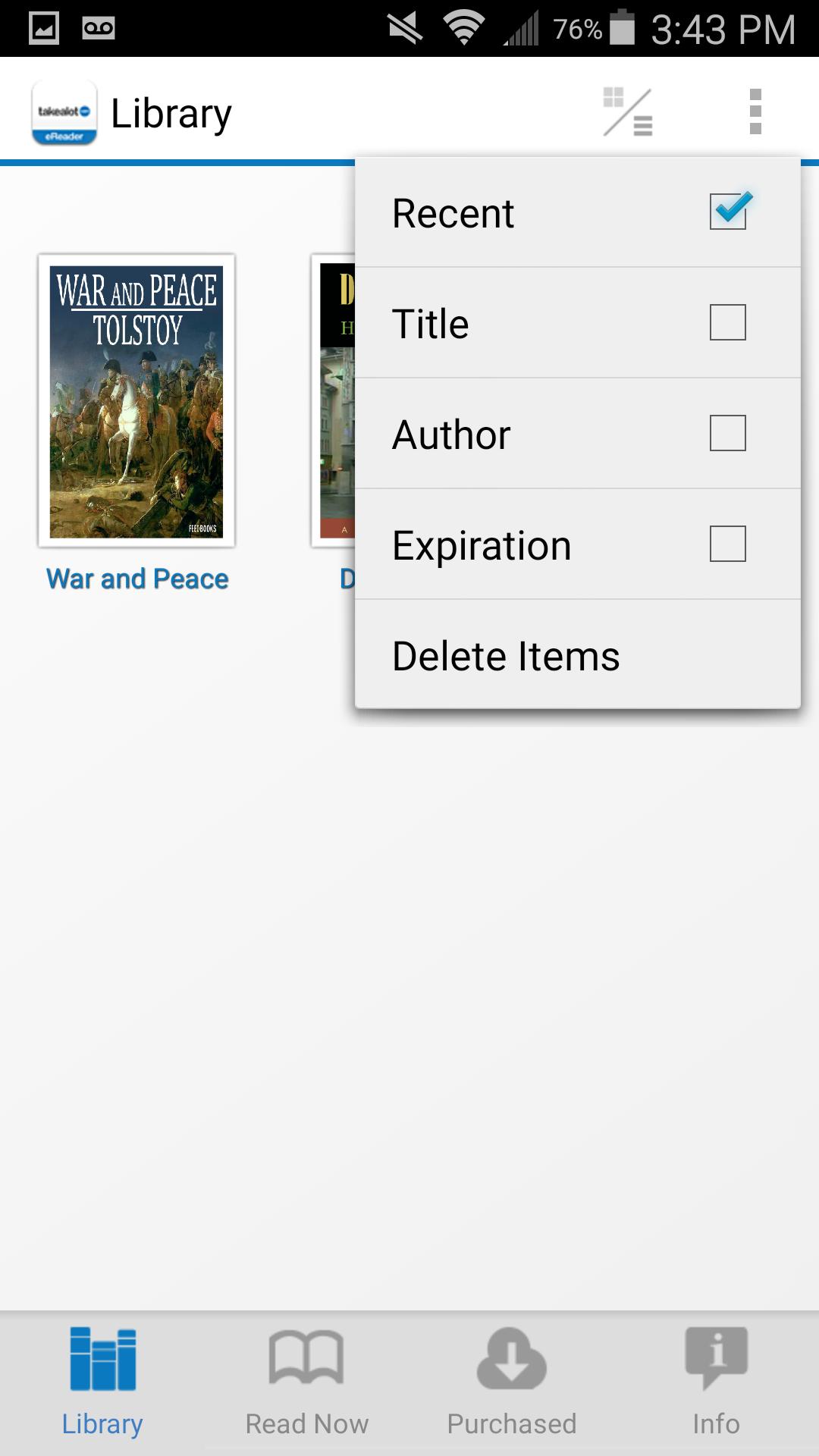Sort books by Expiration

[577, 544]
